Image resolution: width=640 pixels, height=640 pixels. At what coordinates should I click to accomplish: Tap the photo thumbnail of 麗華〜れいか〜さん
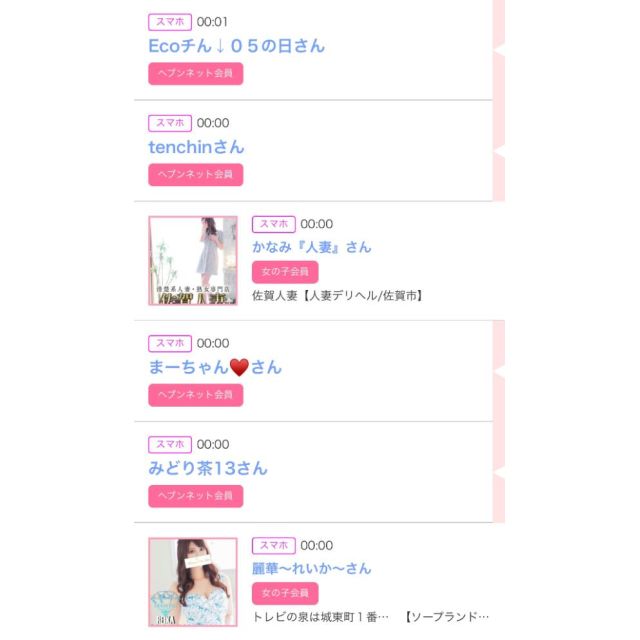point(193,582)
